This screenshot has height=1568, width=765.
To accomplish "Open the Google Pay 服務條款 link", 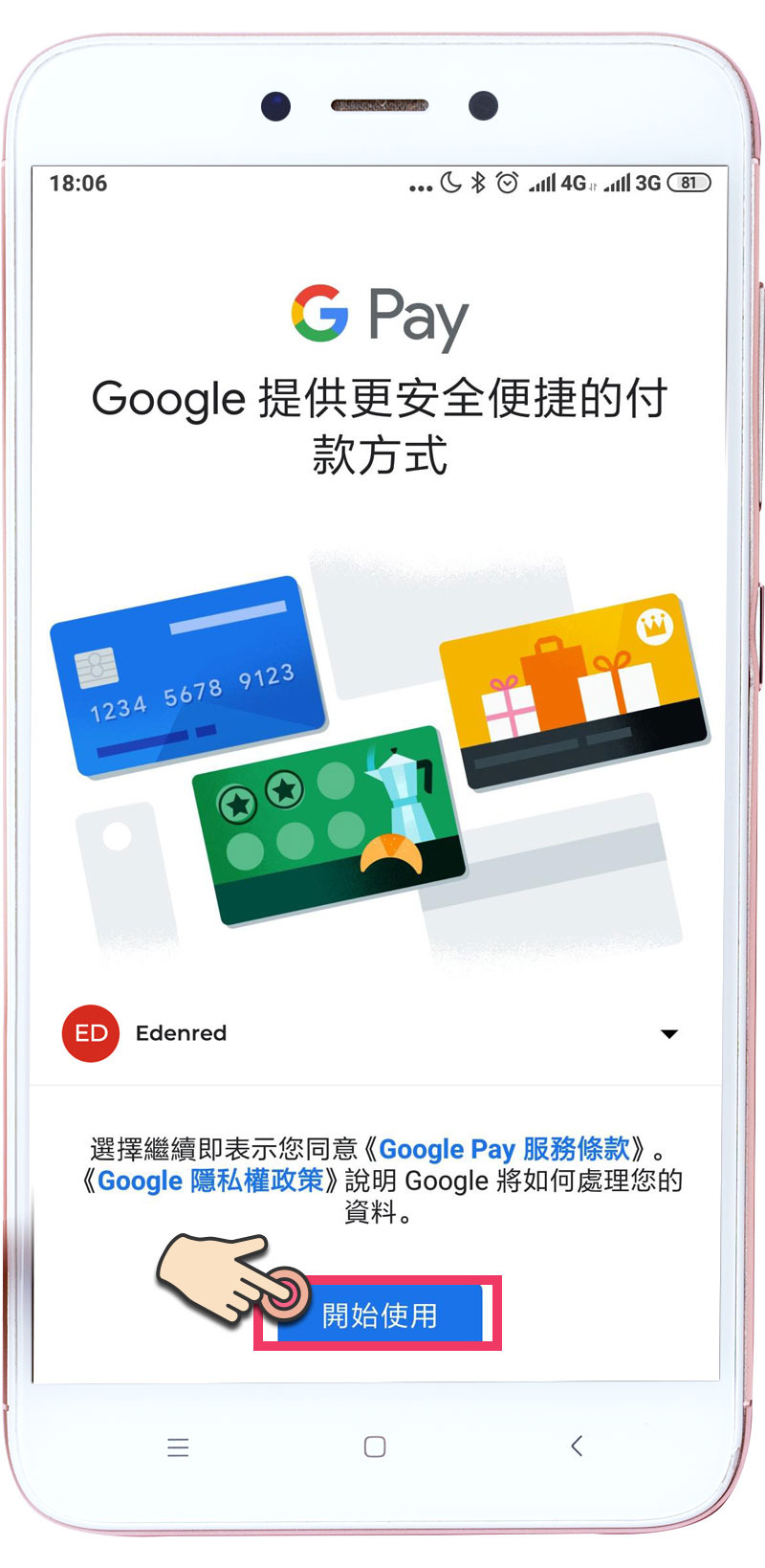I will (505, 1149).
